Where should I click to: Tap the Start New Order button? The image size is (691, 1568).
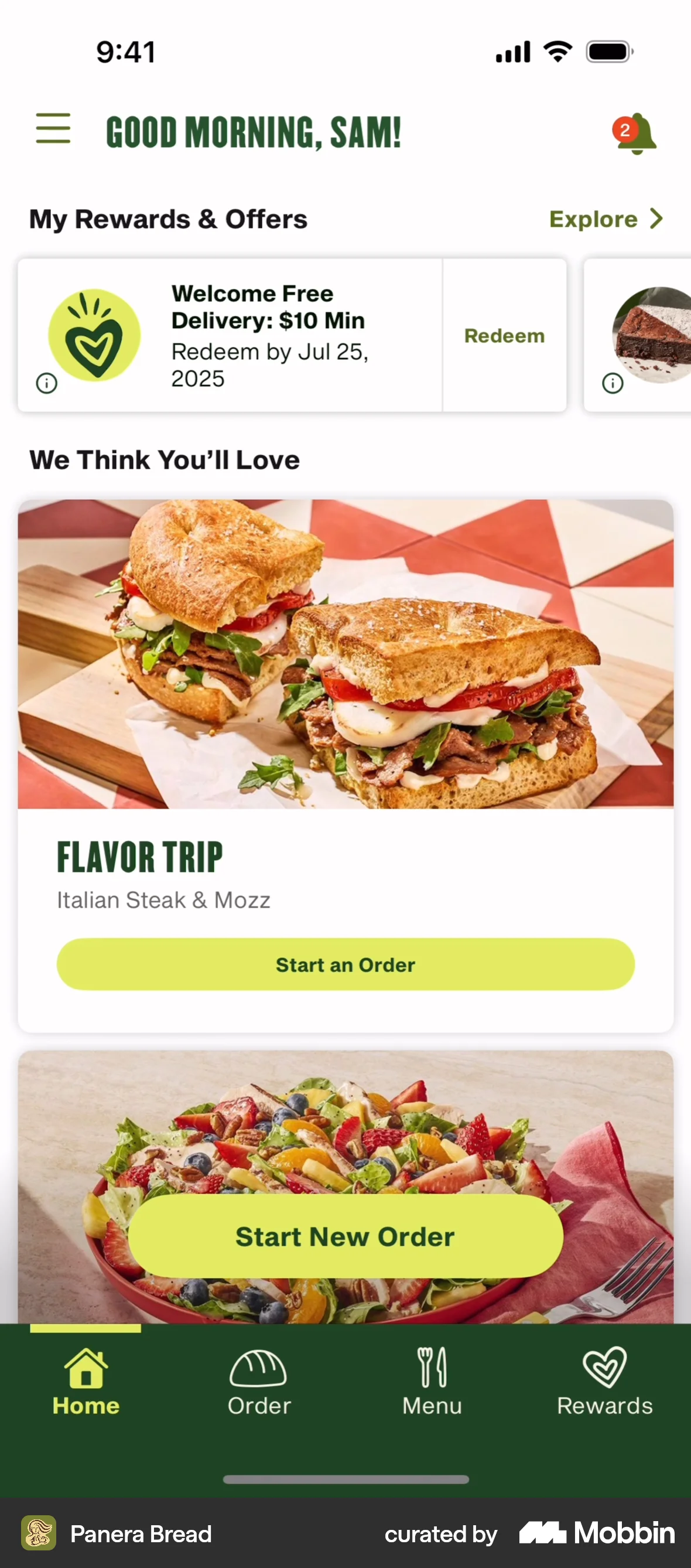pos(345,1236)
